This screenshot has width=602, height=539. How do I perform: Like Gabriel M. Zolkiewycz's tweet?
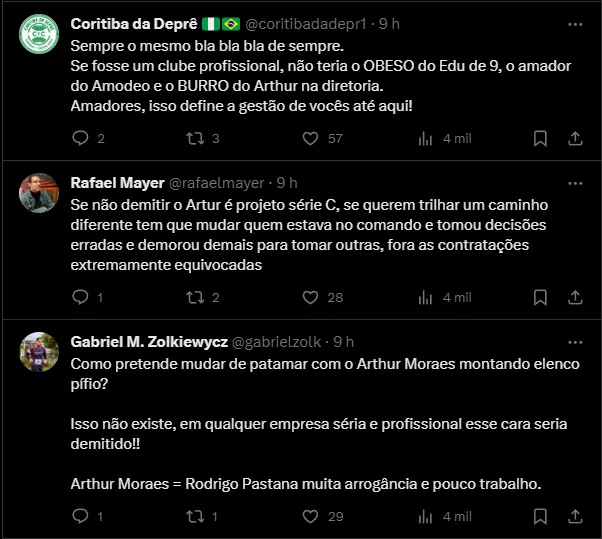(310, 516)
